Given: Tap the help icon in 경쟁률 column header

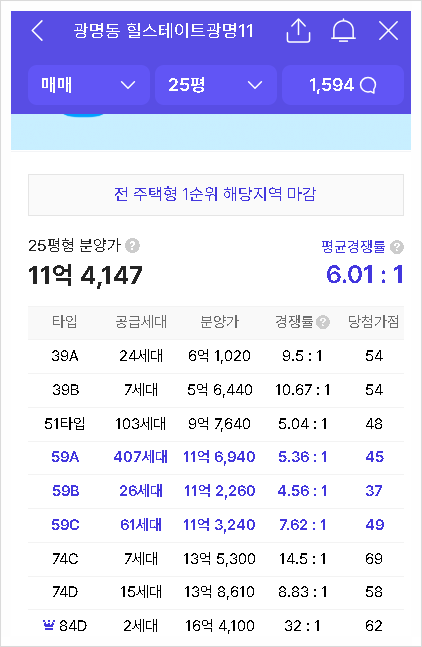Looking at the screenshot, I should [323, 322].
